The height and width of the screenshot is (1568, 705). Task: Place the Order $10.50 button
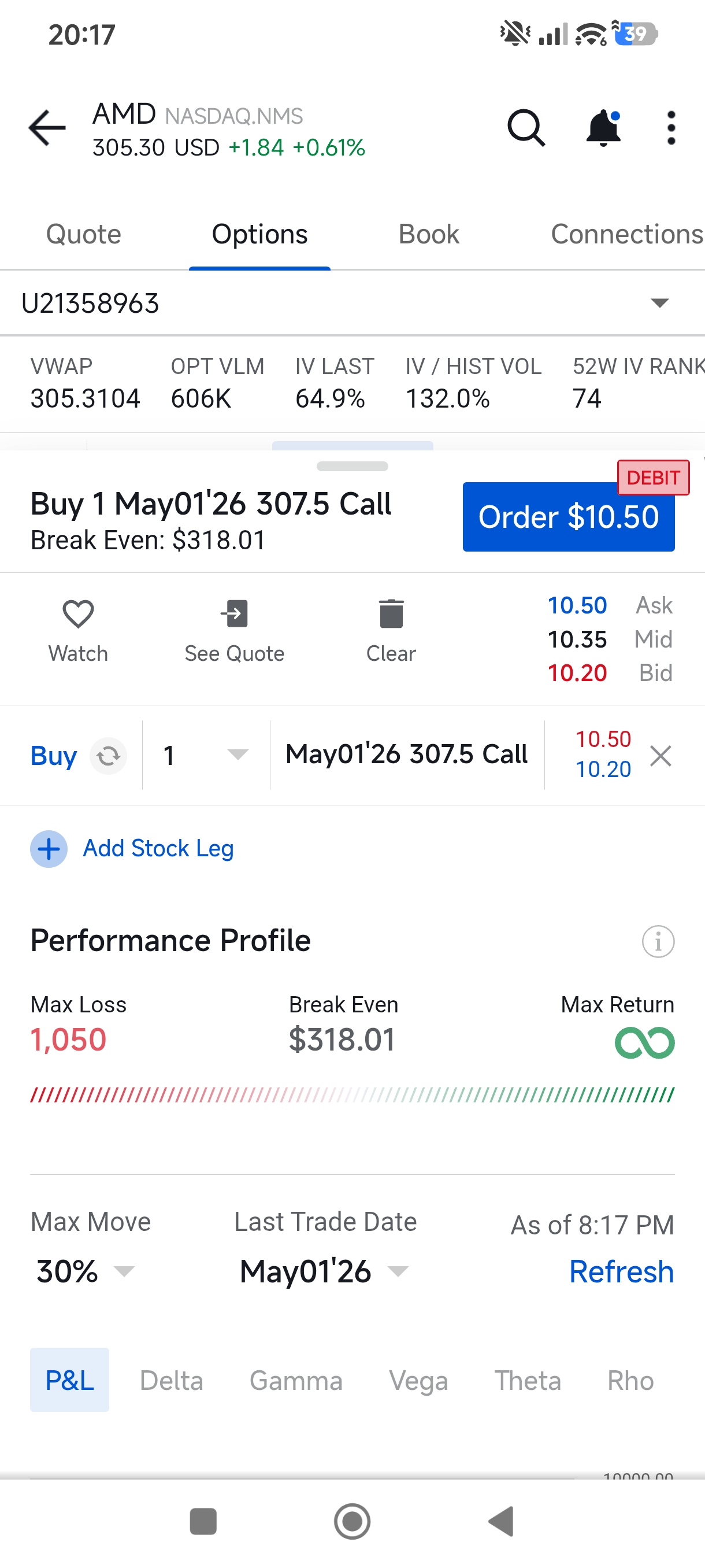click(568, 517)
